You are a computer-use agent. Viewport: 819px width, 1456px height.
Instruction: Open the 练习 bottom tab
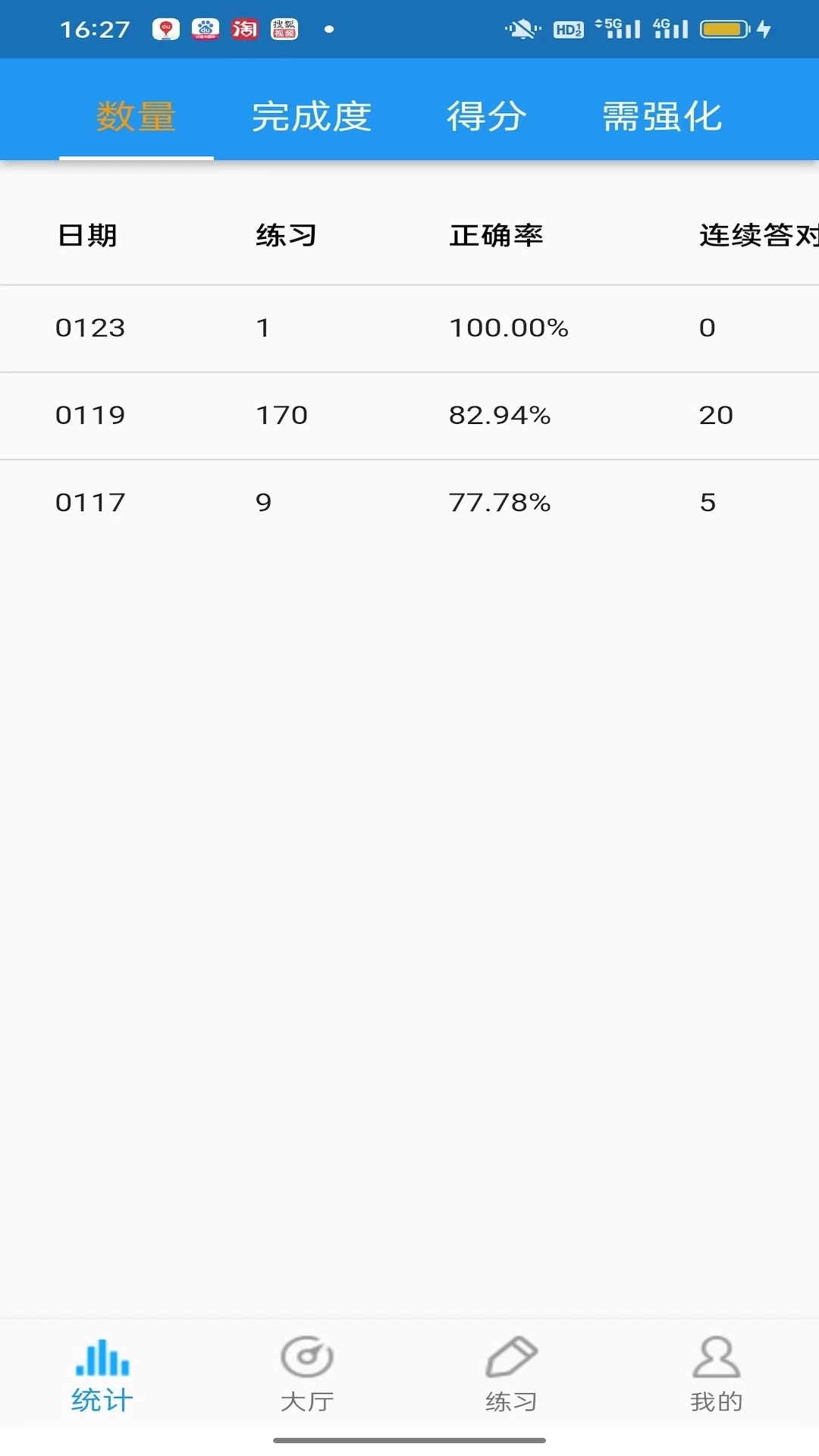[512, 1374]
